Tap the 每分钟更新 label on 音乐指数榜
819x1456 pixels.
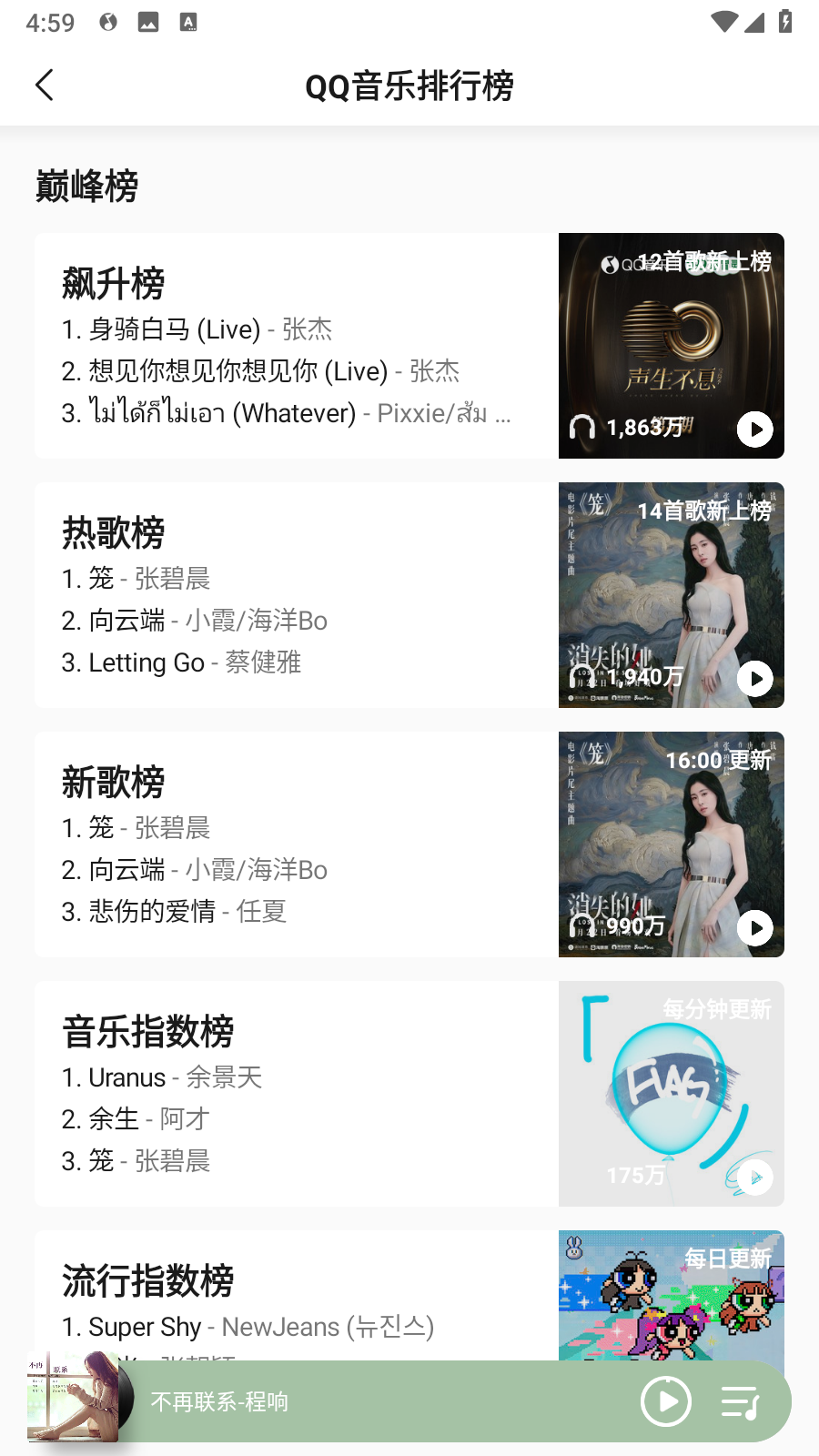717,1009
